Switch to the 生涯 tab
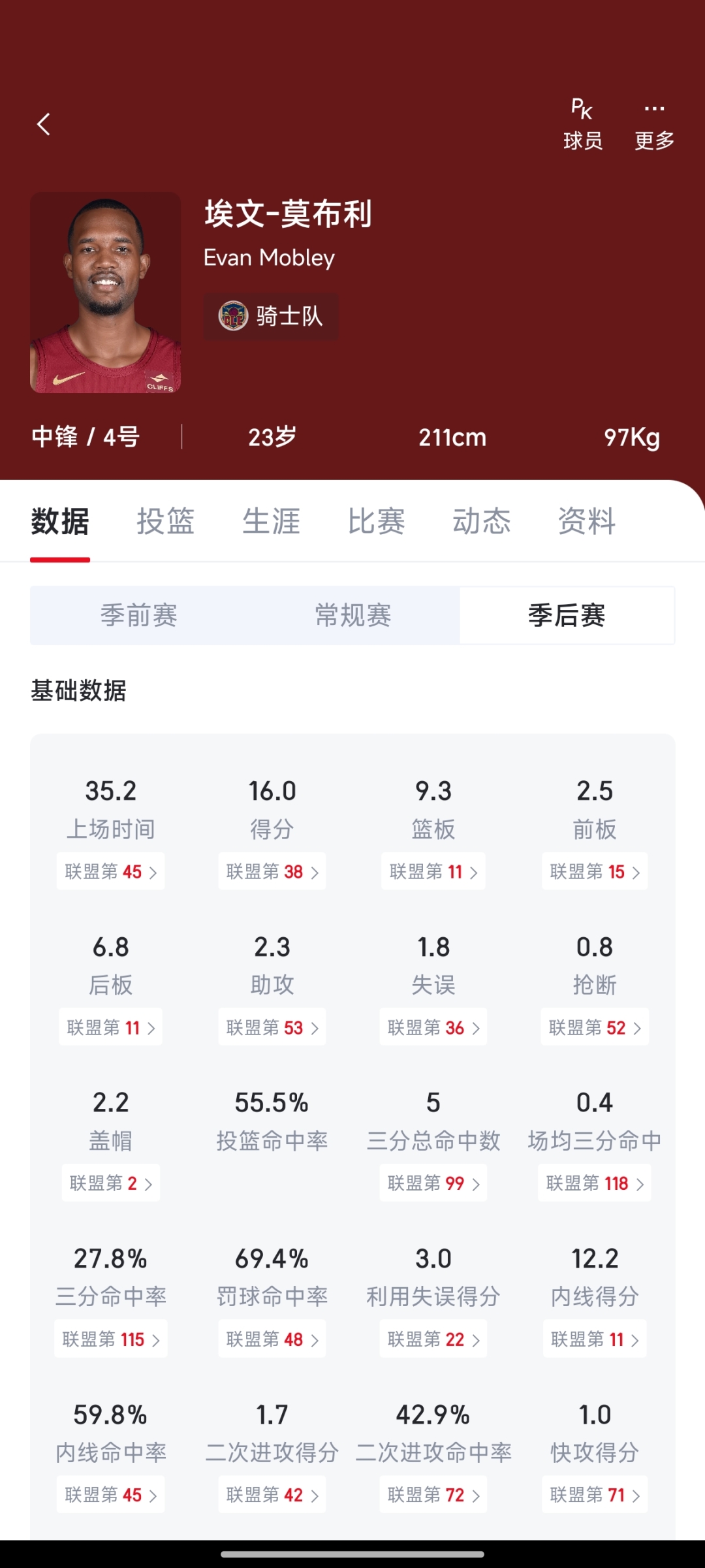Viewport: 705px width, 1568px height. [271, 522]
